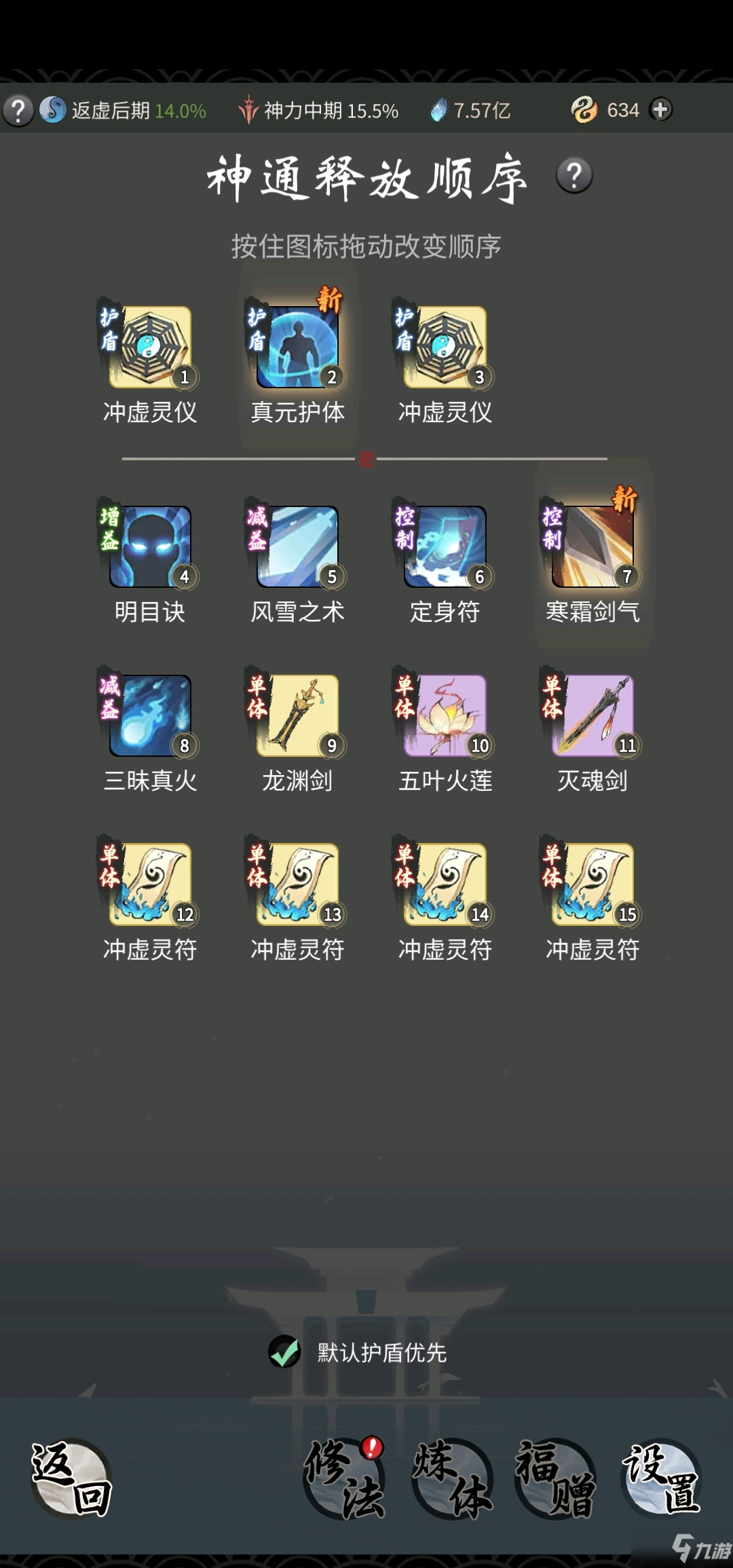This screenshot has width=733, height=1568.
Task: Select the 三昧真火 skill icon
Action: coord(150,716)
